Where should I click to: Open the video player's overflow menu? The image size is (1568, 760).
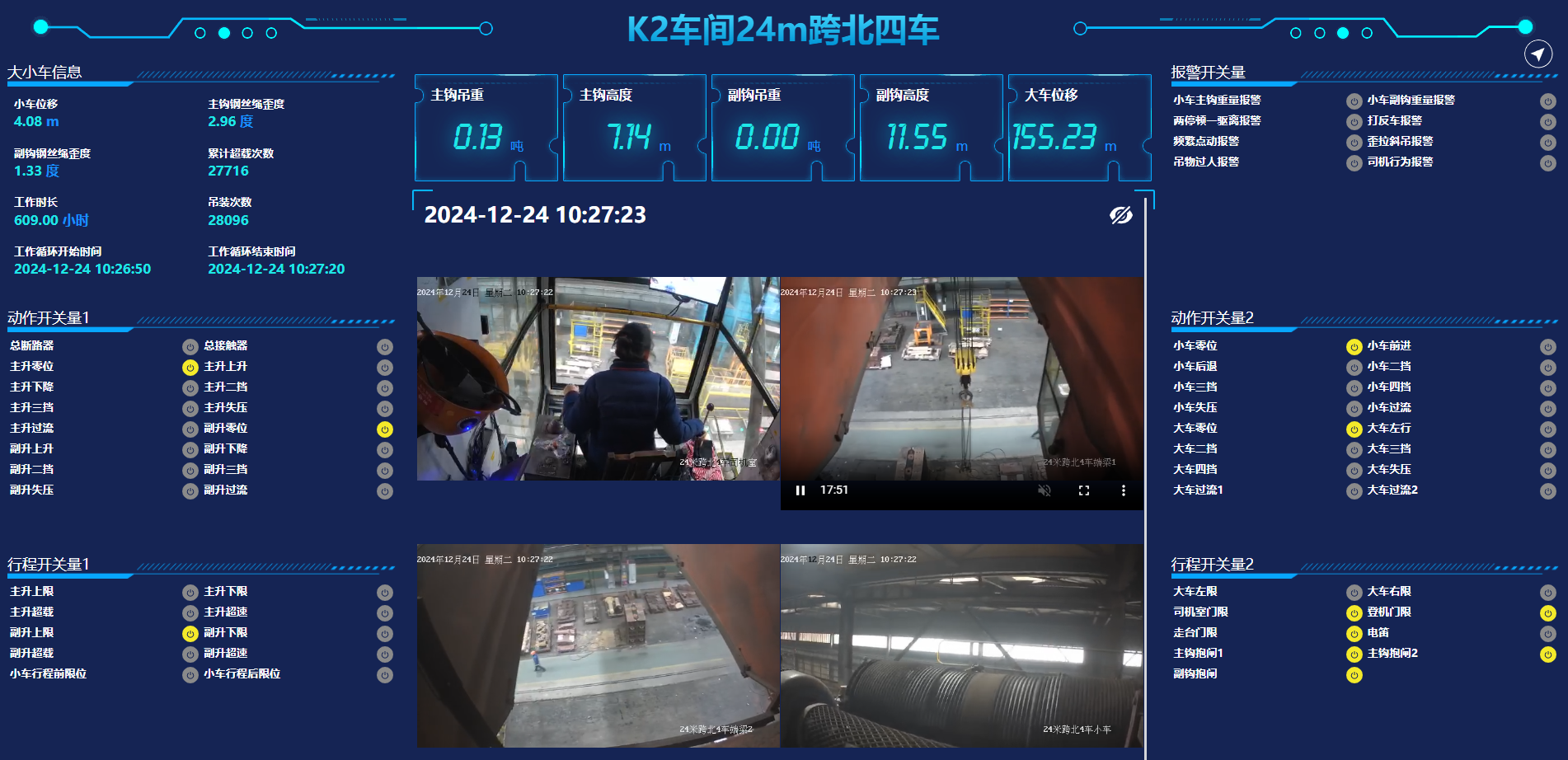point(1123,490)
